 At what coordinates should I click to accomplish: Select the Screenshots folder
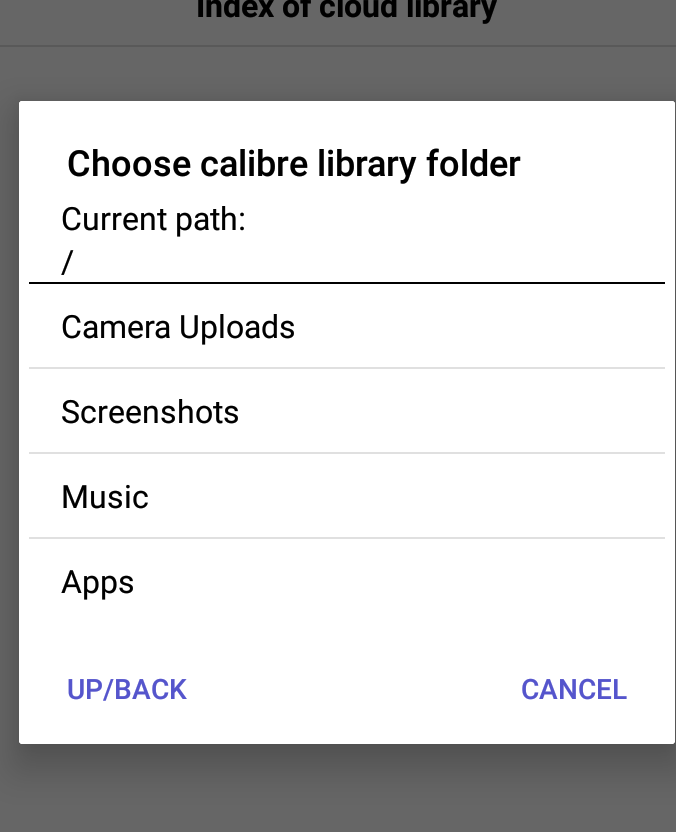pos(150,412)
